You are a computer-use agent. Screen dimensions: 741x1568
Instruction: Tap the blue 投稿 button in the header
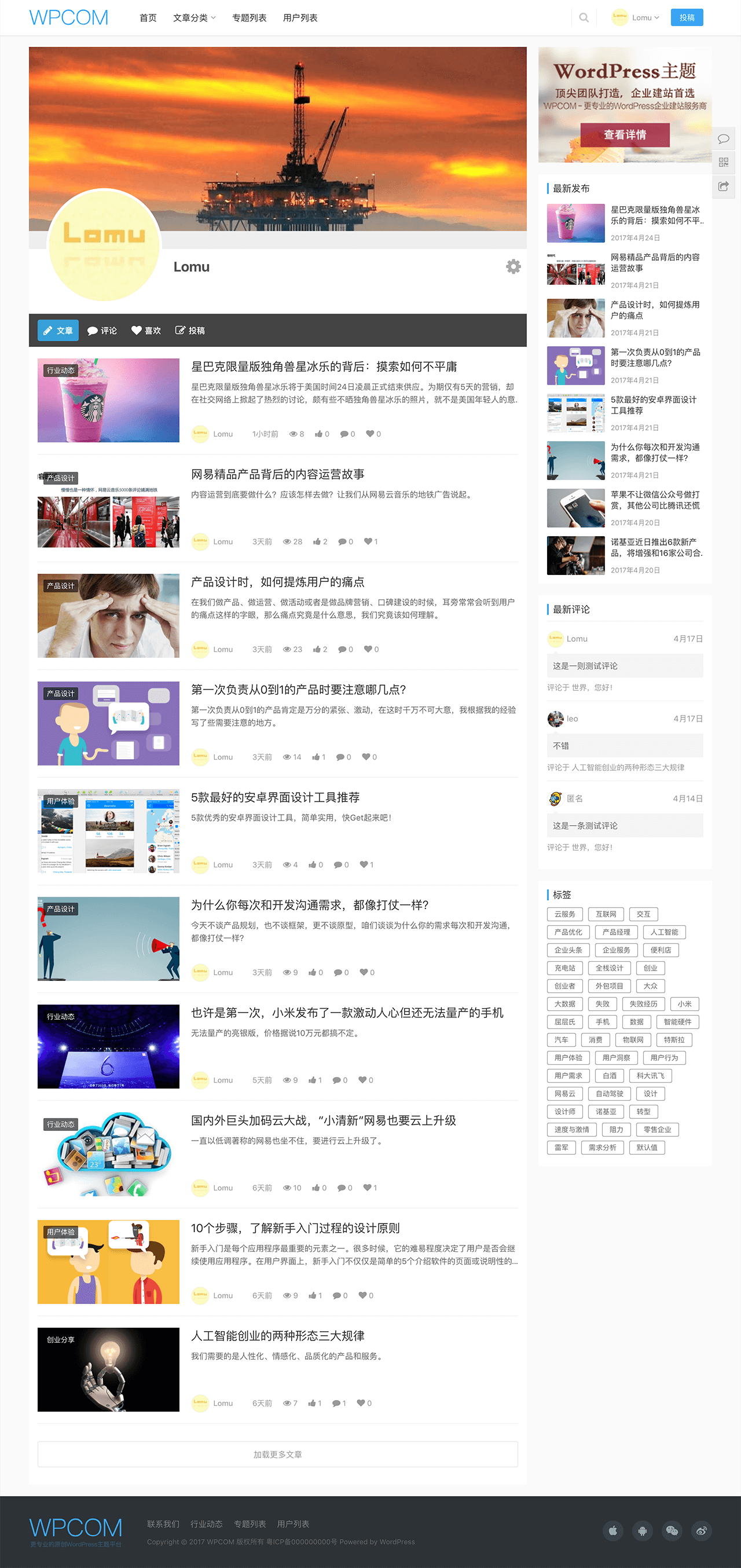coord(686,17)
